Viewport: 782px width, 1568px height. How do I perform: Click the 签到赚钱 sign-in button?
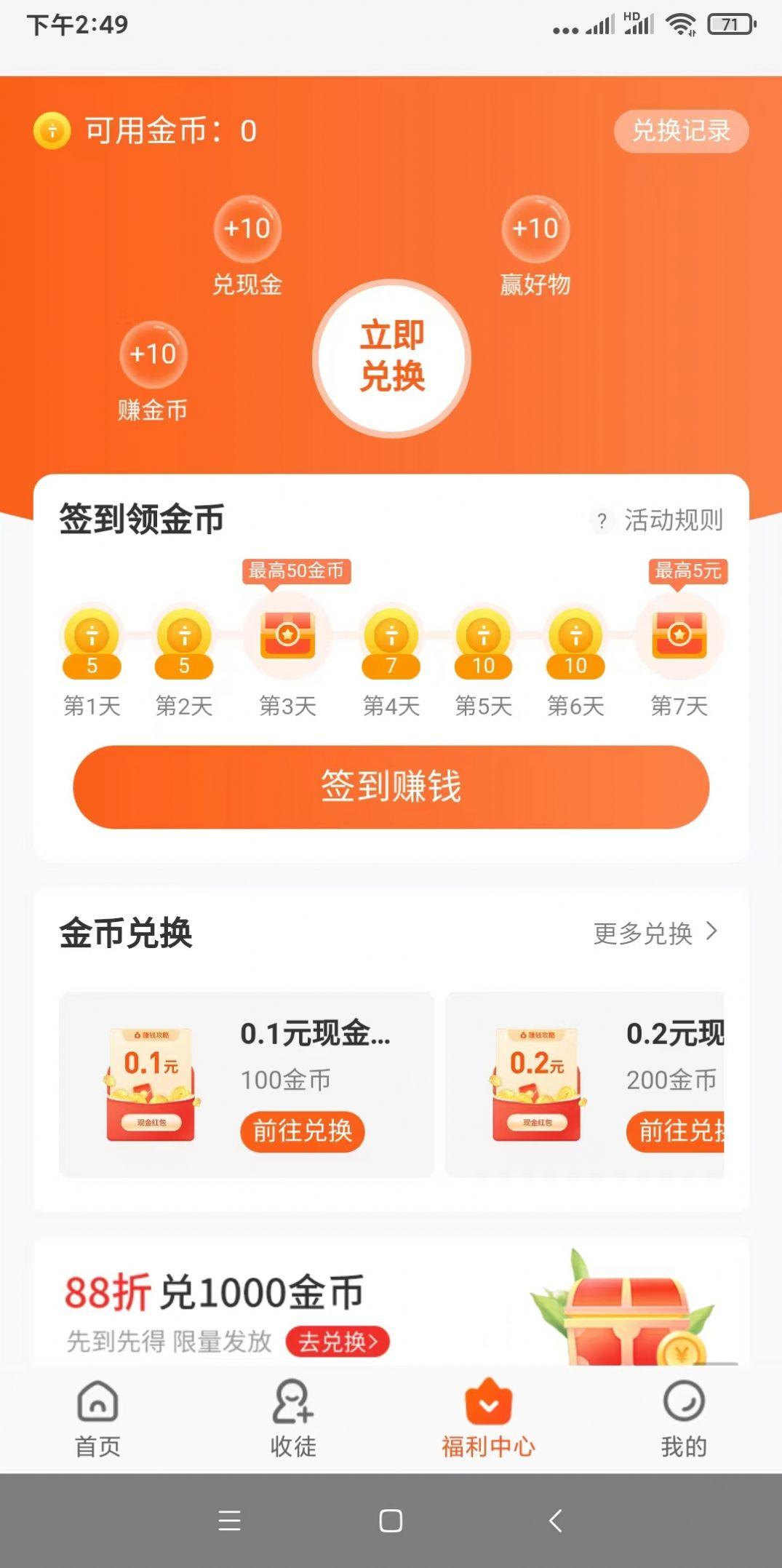click(x=391, y=787)
